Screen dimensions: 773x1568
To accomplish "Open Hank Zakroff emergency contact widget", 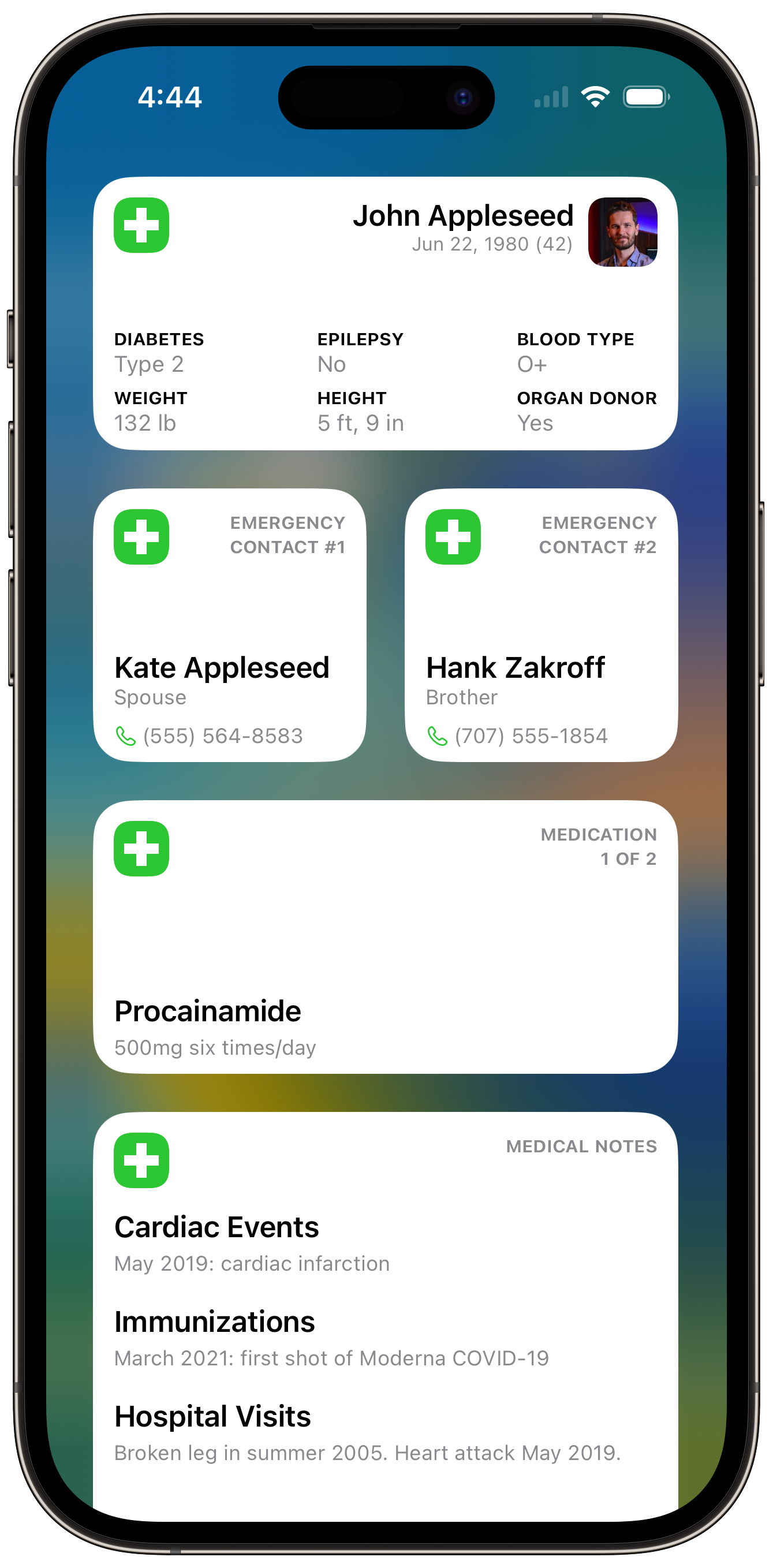I will (x=541, y=625).
